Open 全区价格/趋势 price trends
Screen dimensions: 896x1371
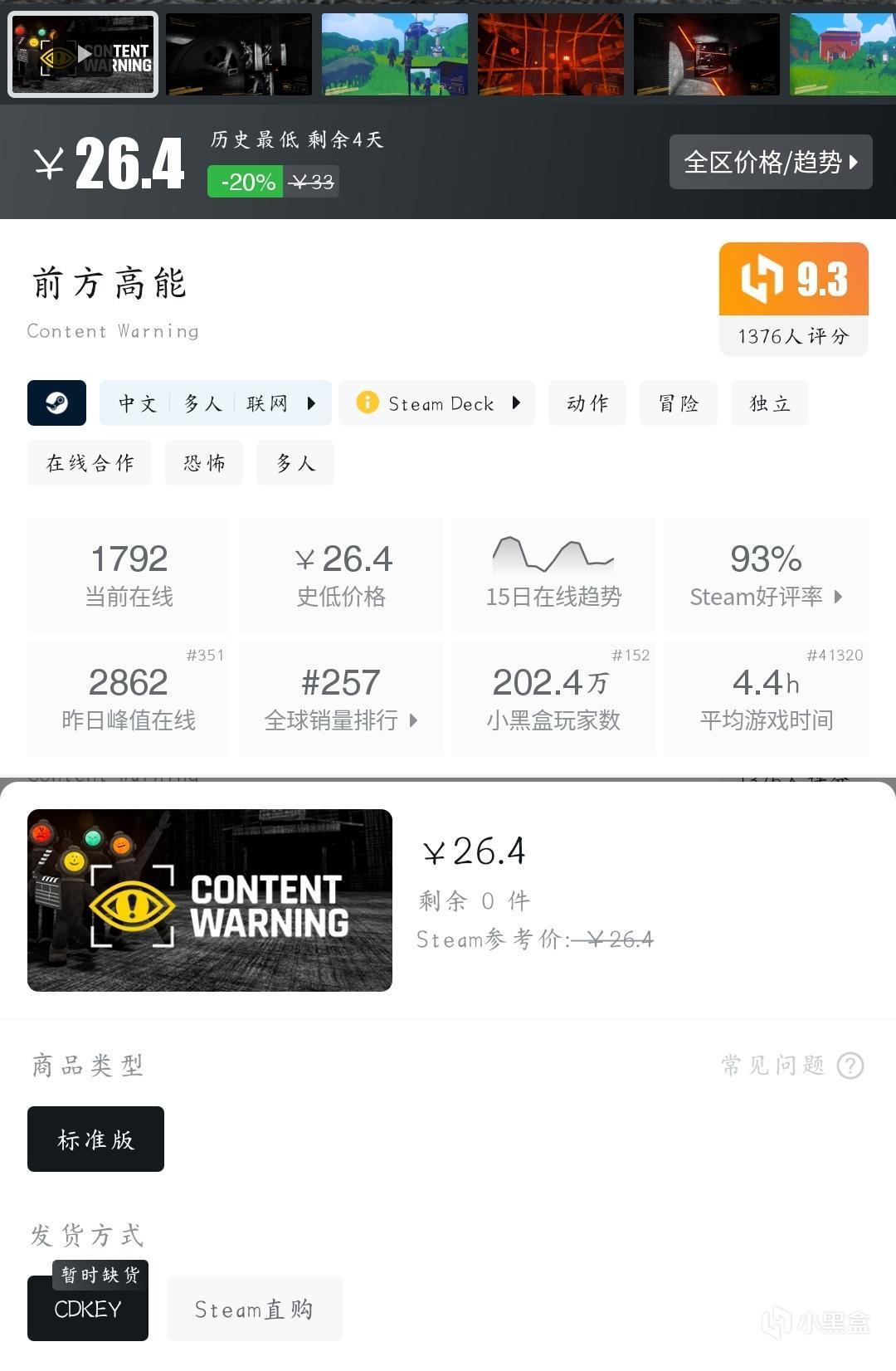(771, 162)
